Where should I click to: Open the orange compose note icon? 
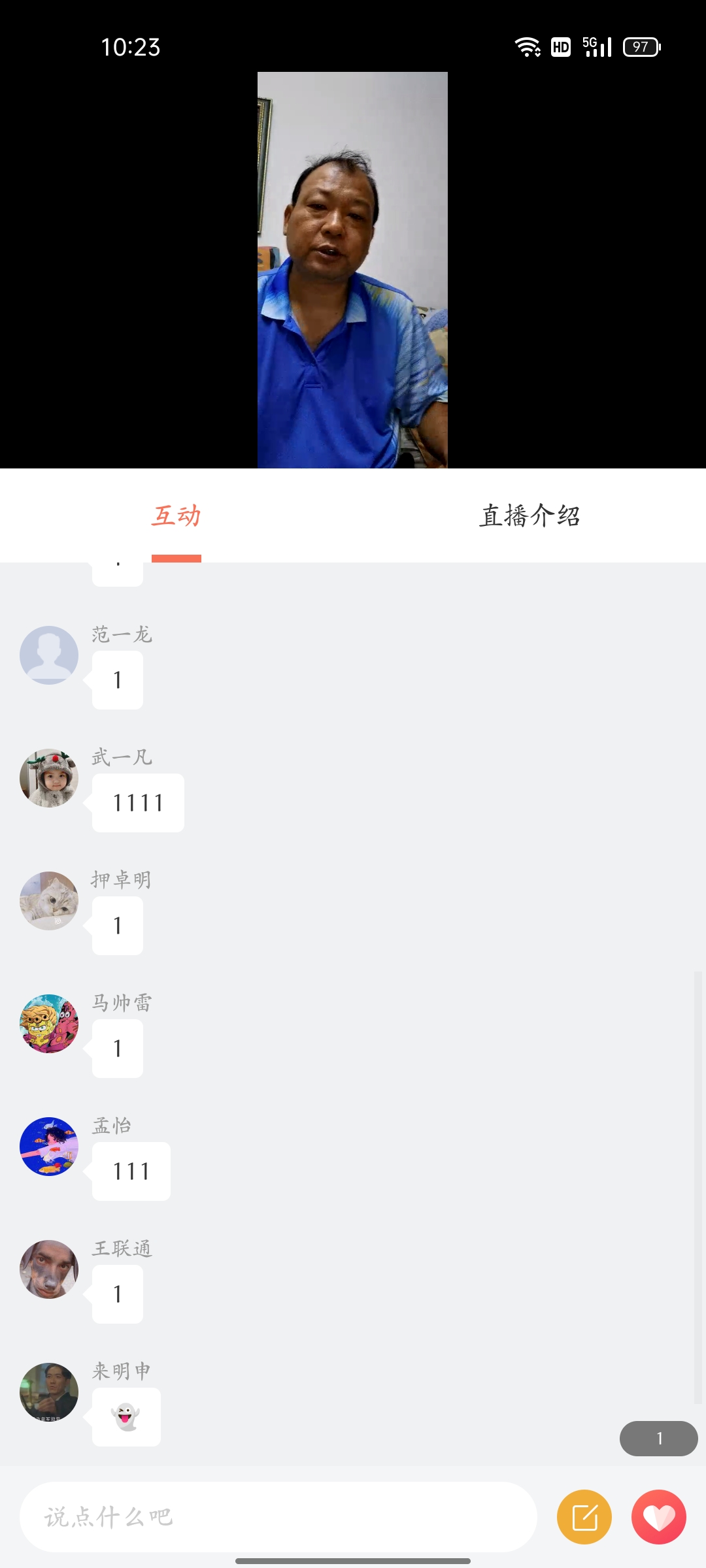584,1517
